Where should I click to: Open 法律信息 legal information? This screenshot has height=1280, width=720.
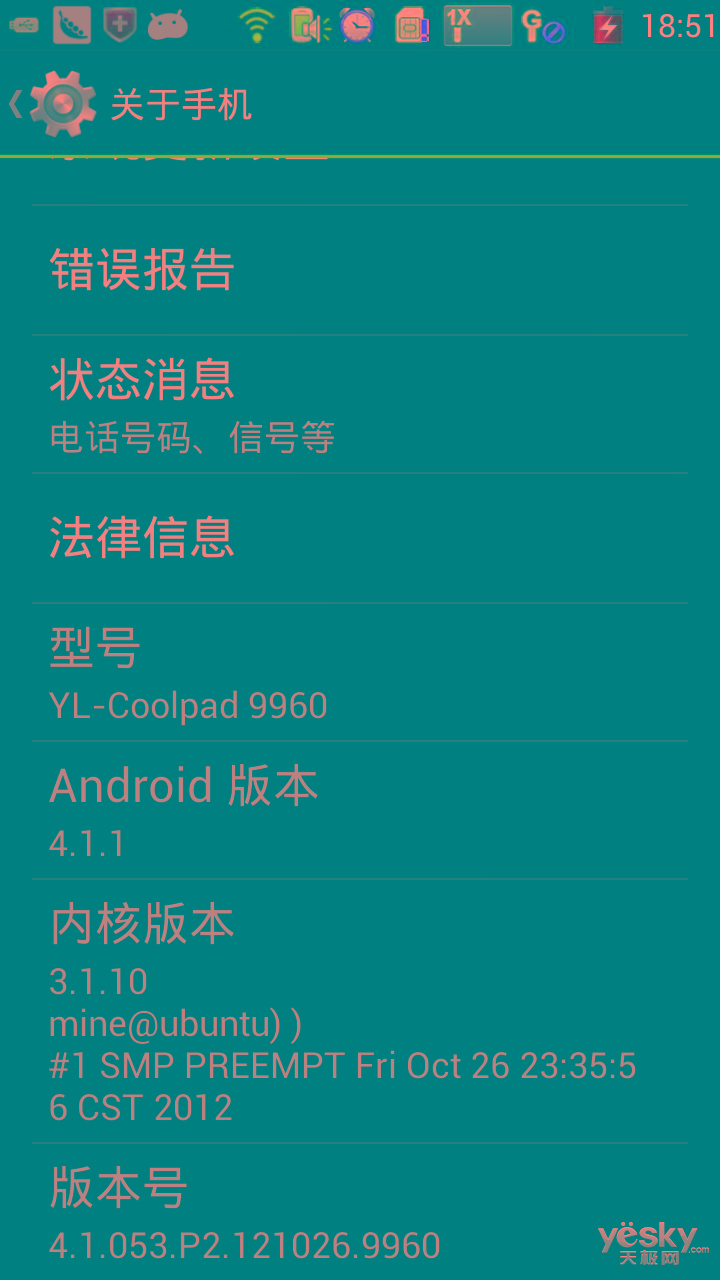pyautogui.click(x=360, y=538)
